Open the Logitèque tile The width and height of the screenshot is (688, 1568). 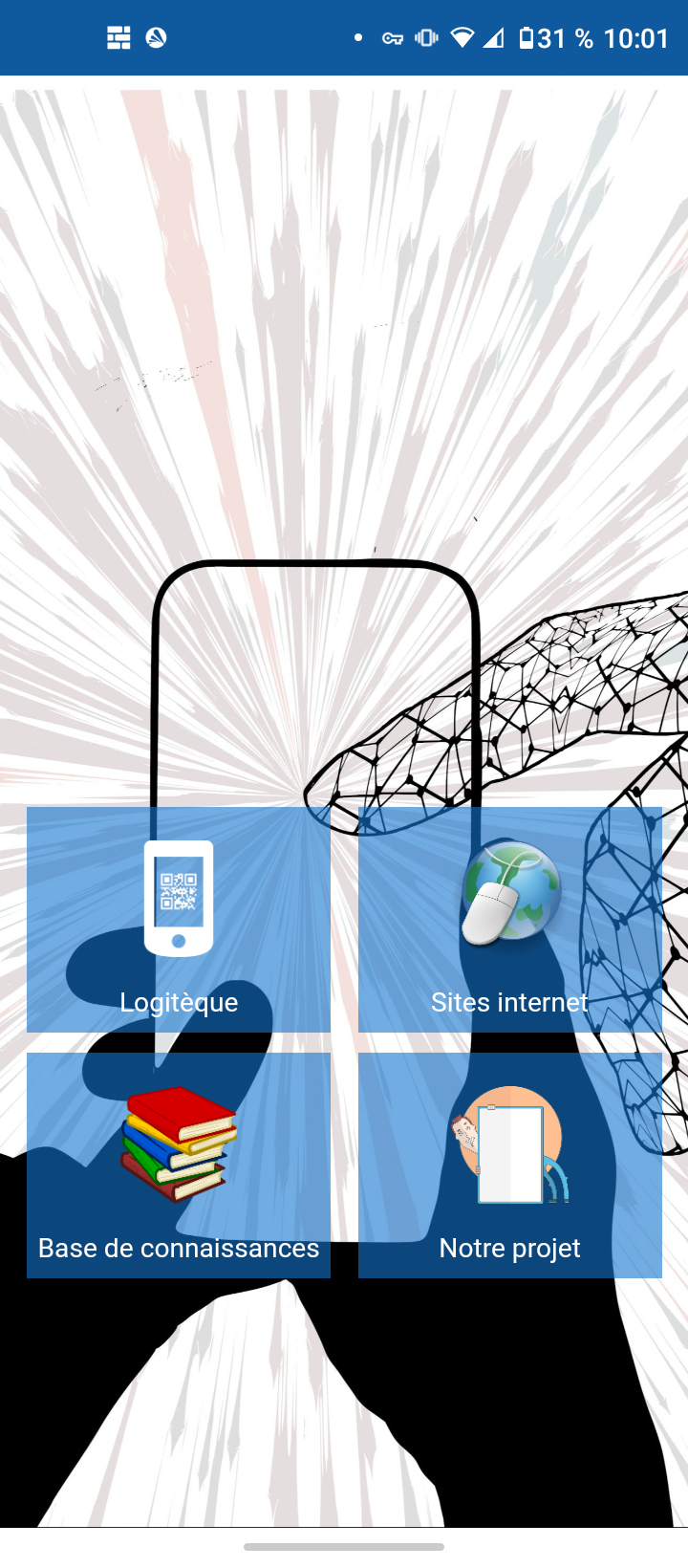coord(179,920)
